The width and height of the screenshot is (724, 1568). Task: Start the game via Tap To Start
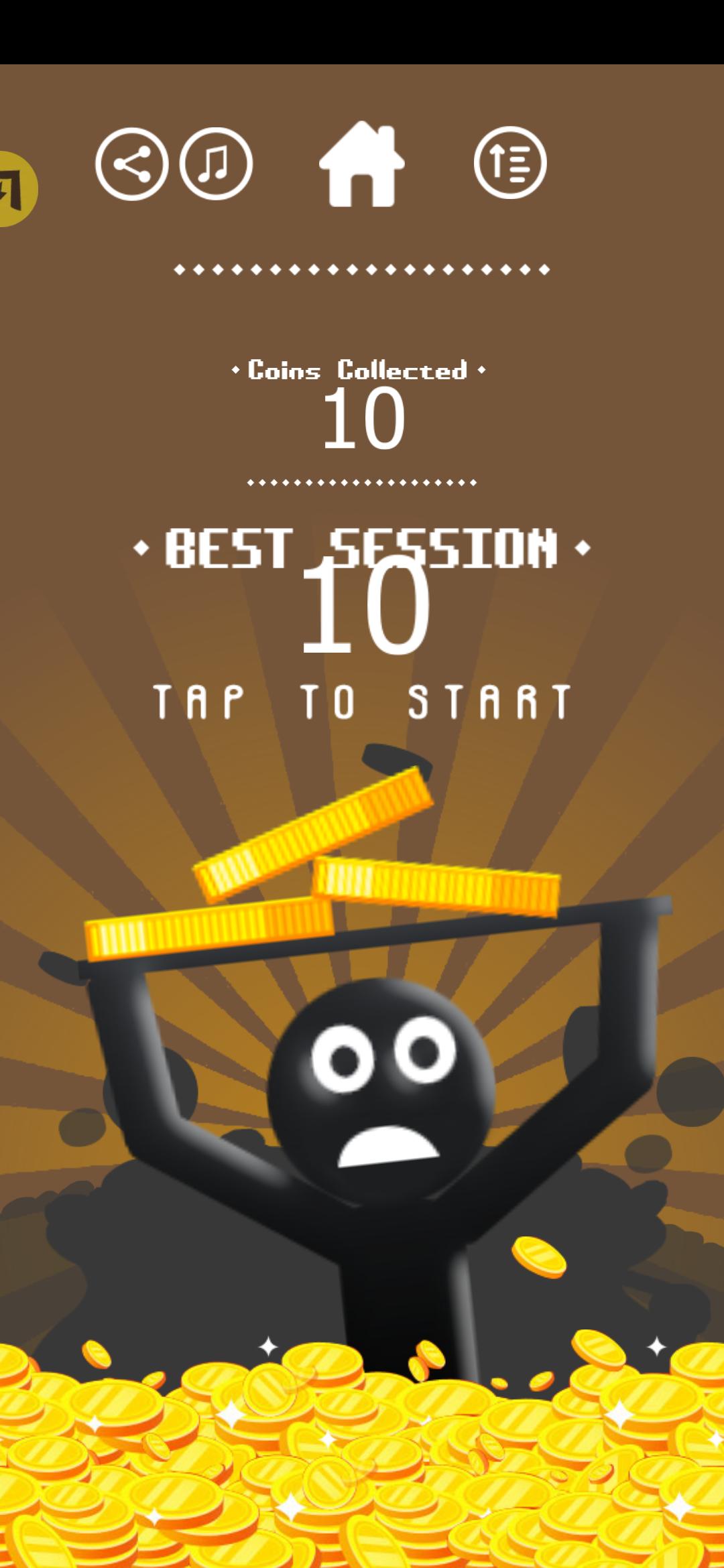[x=362, y=702]
